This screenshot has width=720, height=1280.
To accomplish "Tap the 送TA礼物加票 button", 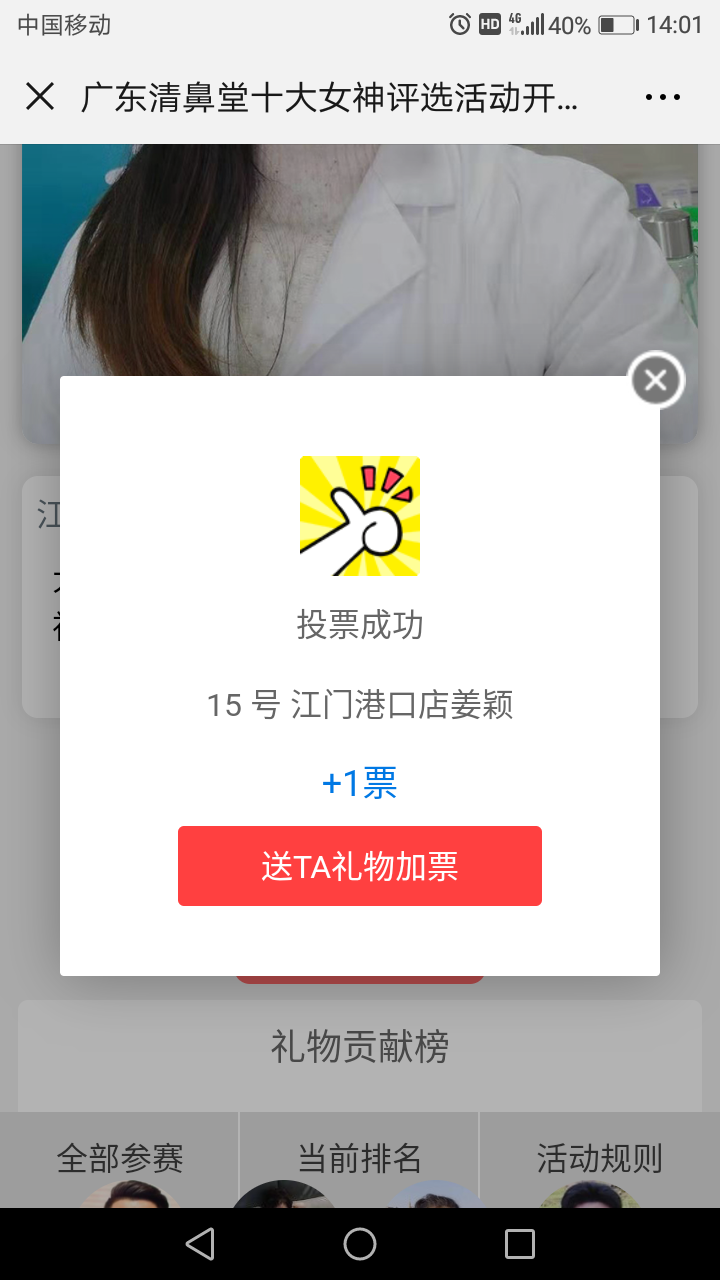I will pyautogui.click(x=360, y=866).
